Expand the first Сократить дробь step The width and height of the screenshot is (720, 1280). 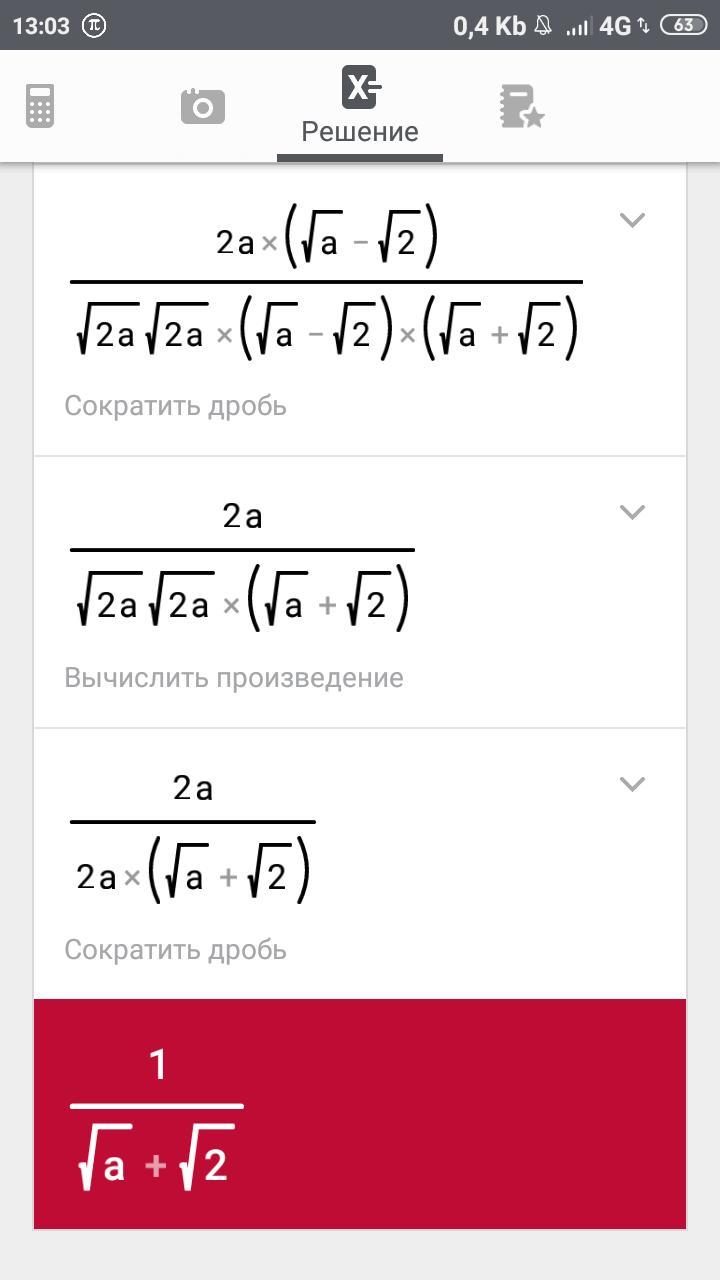[x=632, y=220]
